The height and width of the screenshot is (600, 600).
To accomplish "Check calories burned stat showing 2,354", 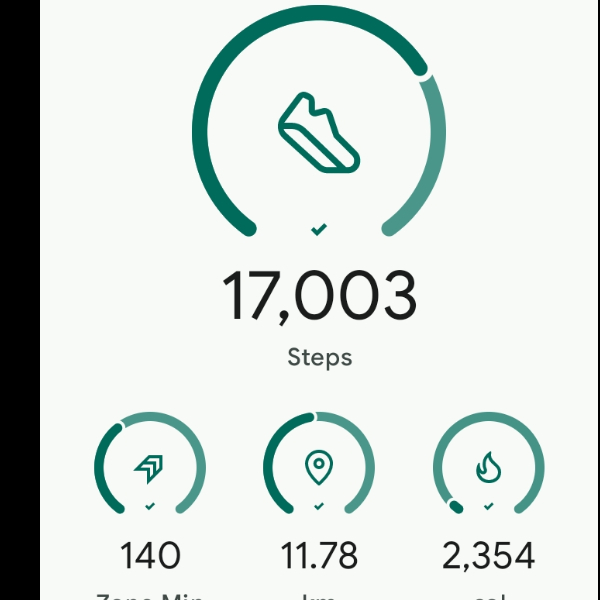I will (x=488, y=466).
